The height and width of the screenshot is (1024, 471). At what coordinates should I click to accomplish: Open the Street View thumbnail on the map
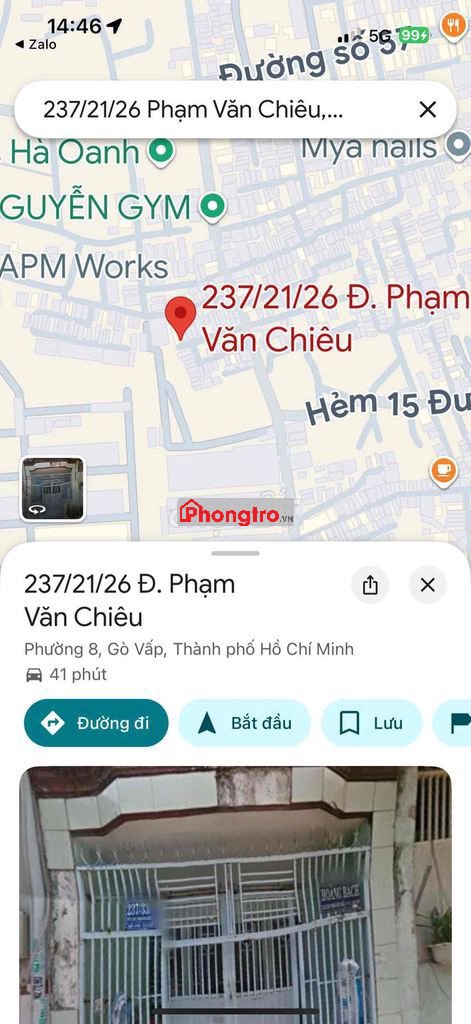click(x=52, y=488)
